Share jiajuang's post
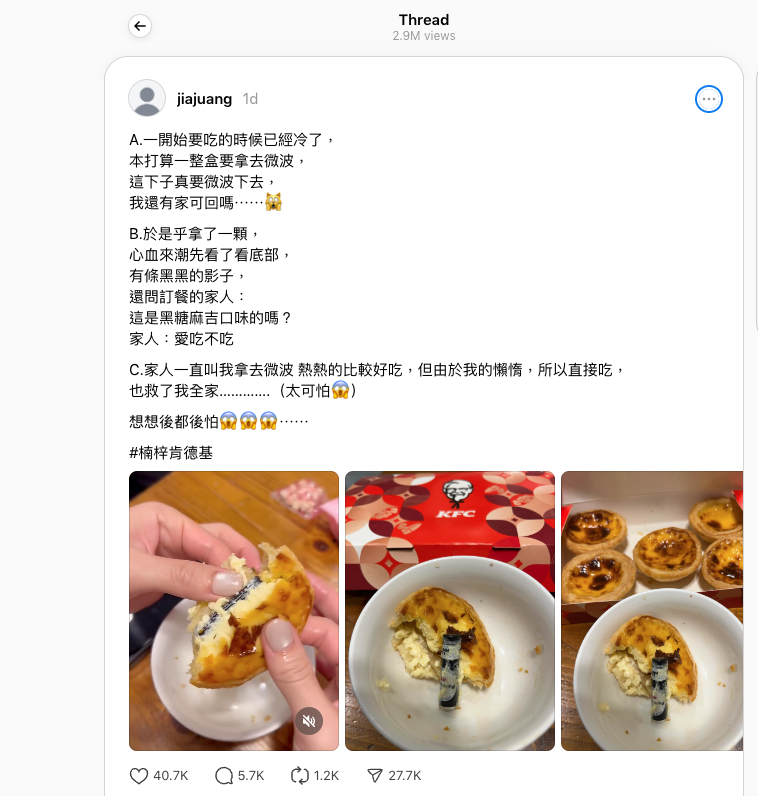Screen dimensions: 758x796 (x=375, y=775)
